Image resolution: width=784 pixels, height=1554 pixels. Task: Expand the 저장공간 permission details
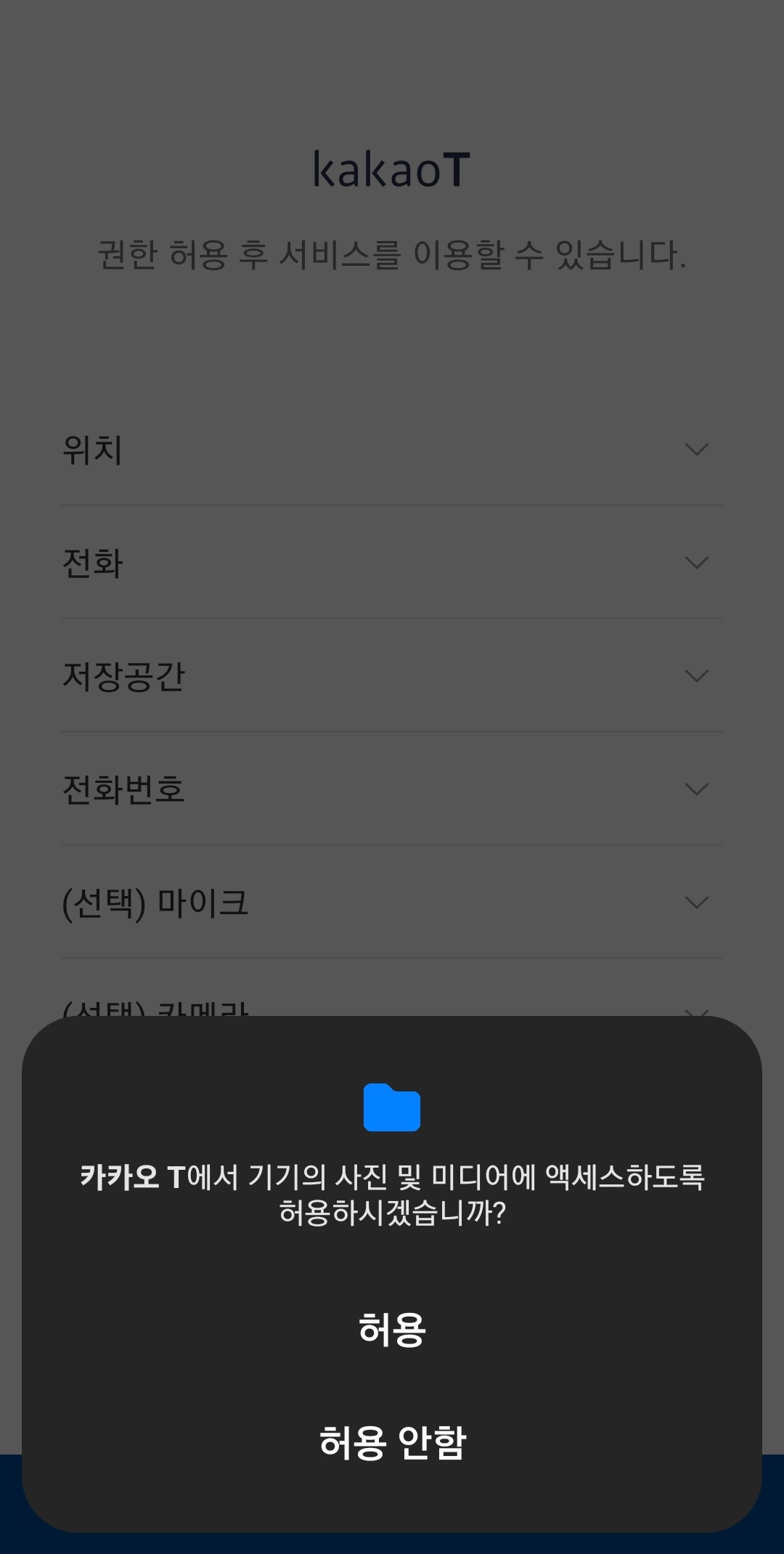[x=392, y=677]
